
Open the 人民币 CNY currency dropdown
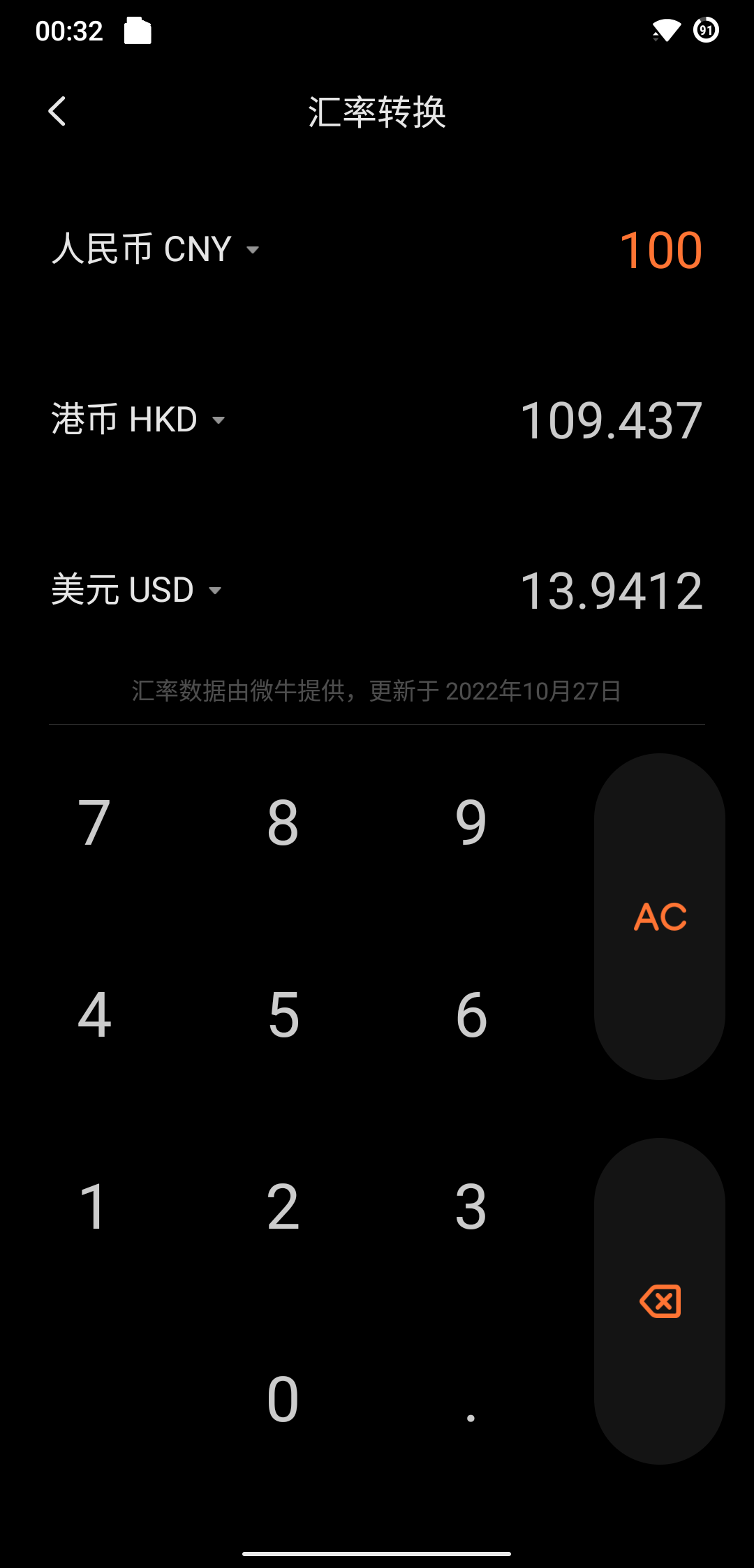[x=156, y=249]
